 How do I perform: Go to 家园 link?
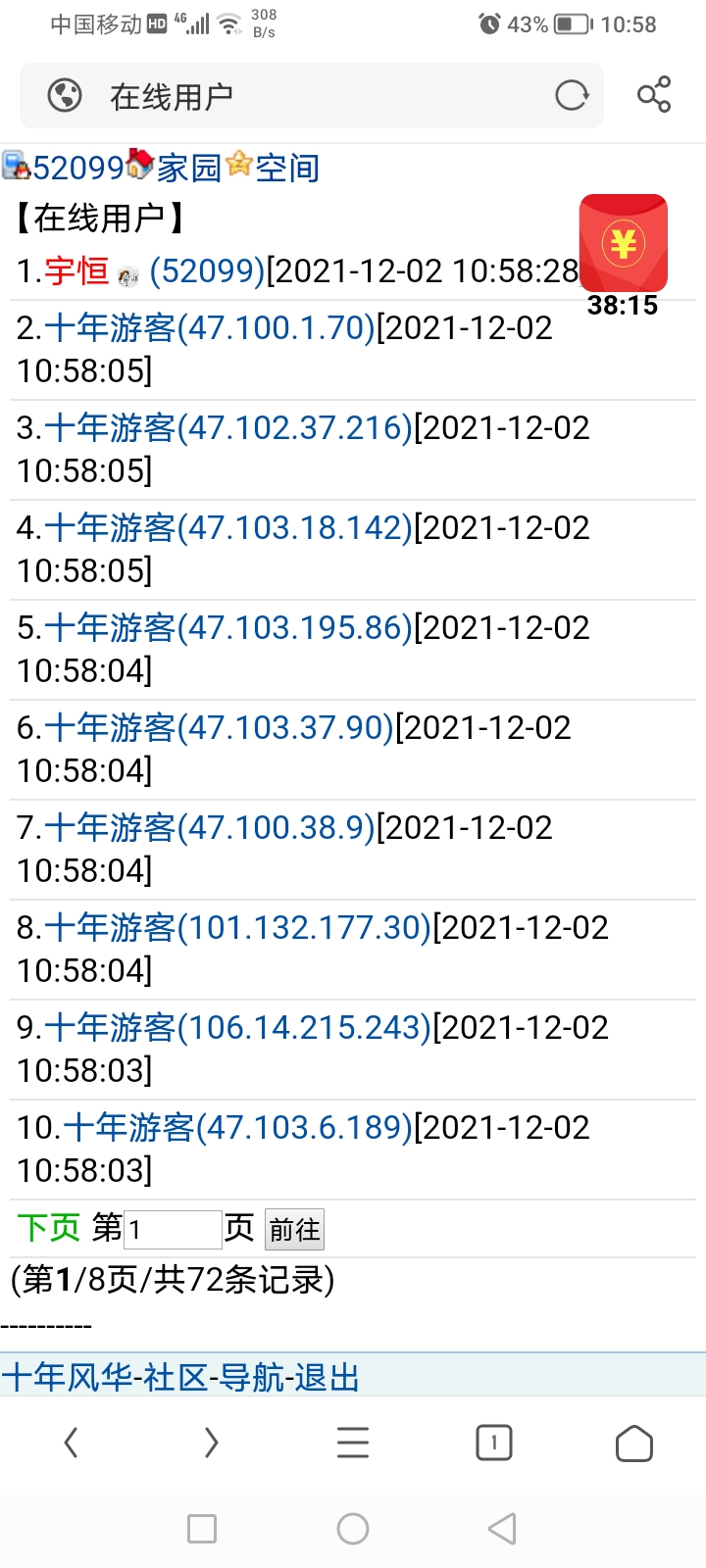click(x=188, y=168)
